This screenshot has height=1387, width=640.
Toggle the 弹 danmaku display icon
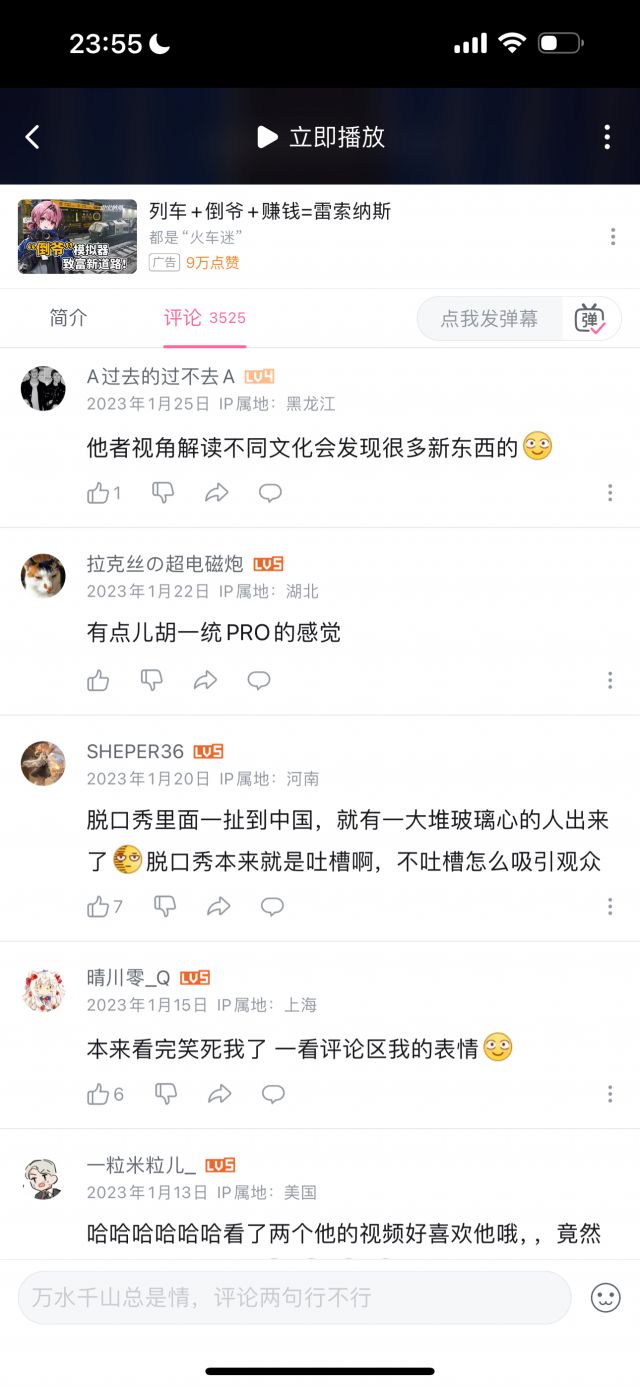coord(590,319)
